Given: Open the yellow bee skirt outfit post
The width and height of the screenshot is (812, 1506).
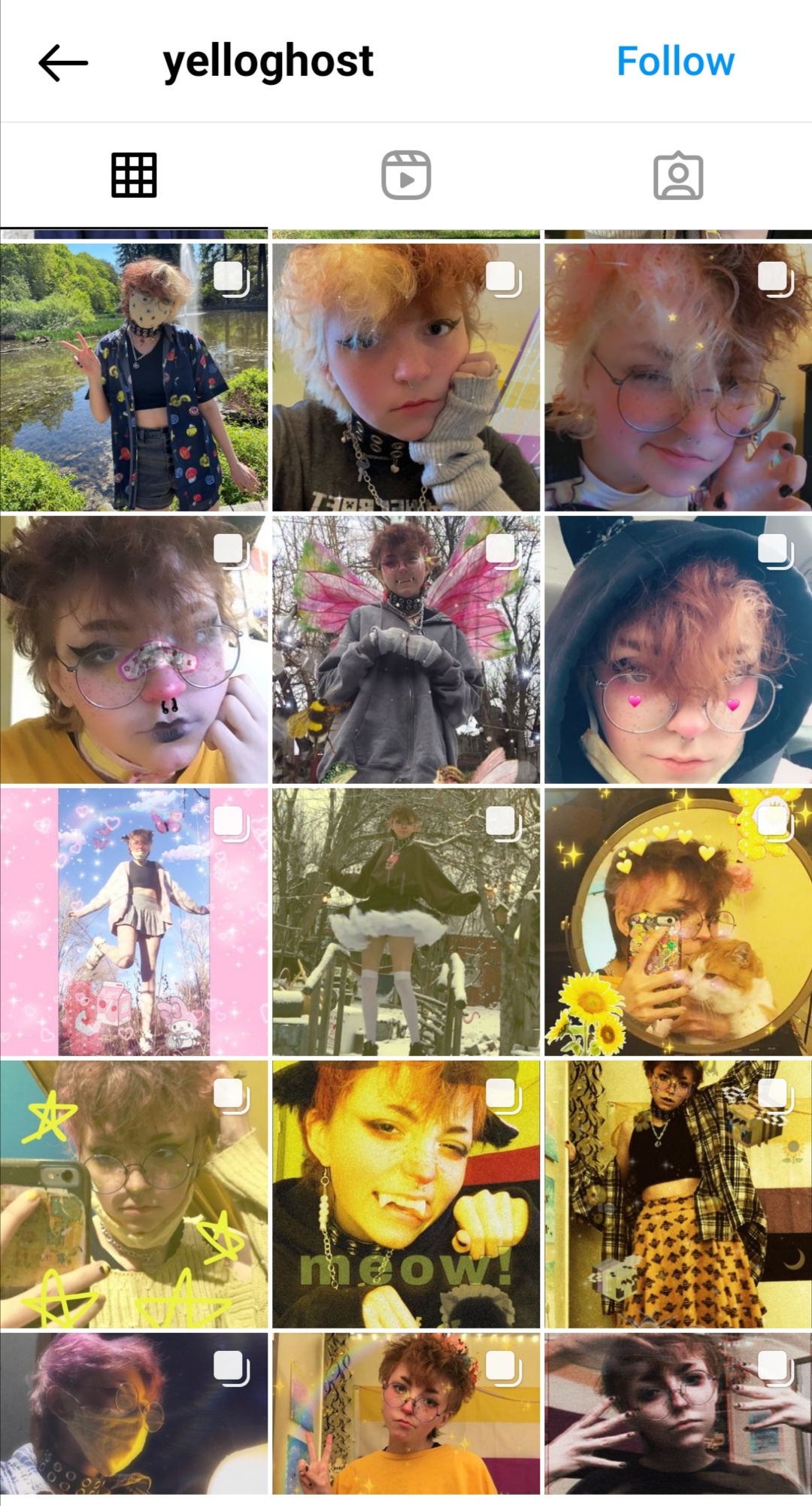Looking at the screenshot, I should [678, 1194].
